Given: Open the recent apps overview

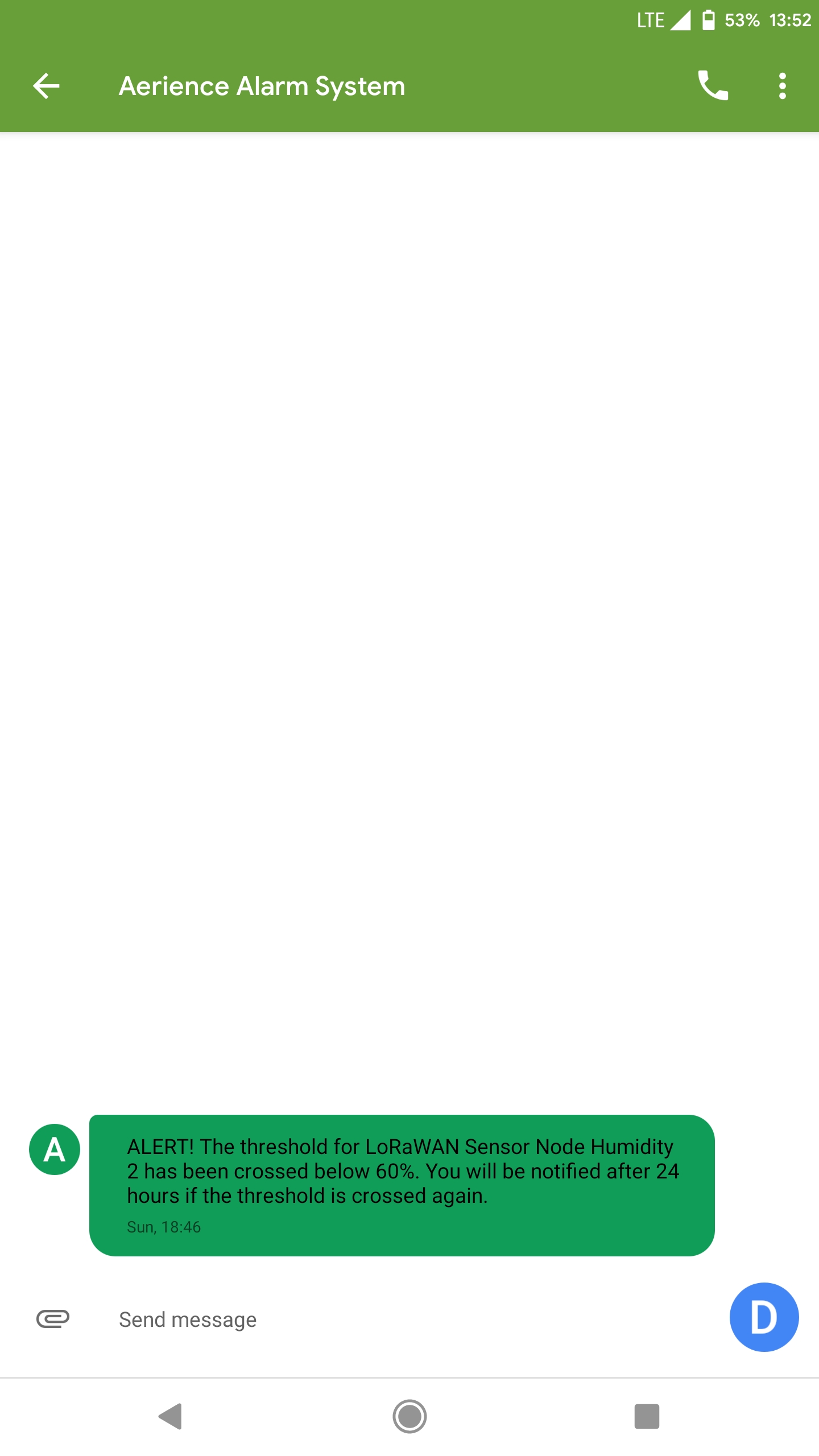Looking at the screenshot, I should (x=647, y=1416).
